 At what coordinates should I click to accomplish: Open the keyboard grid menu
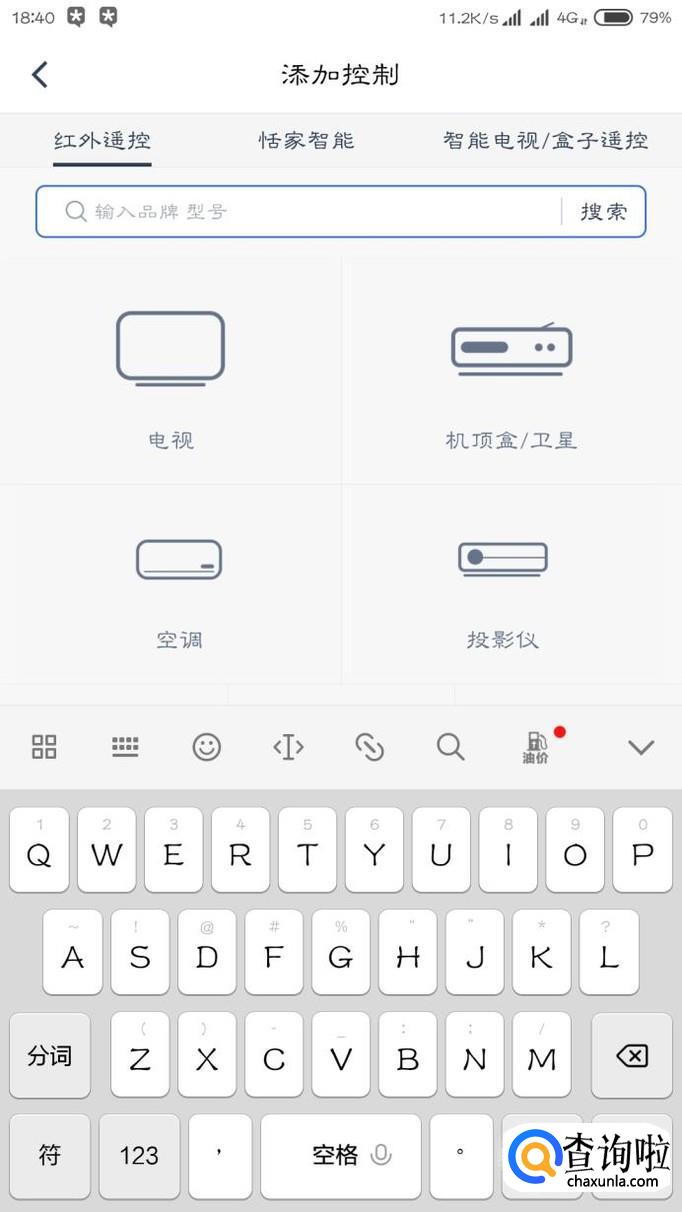coord(44,747)
